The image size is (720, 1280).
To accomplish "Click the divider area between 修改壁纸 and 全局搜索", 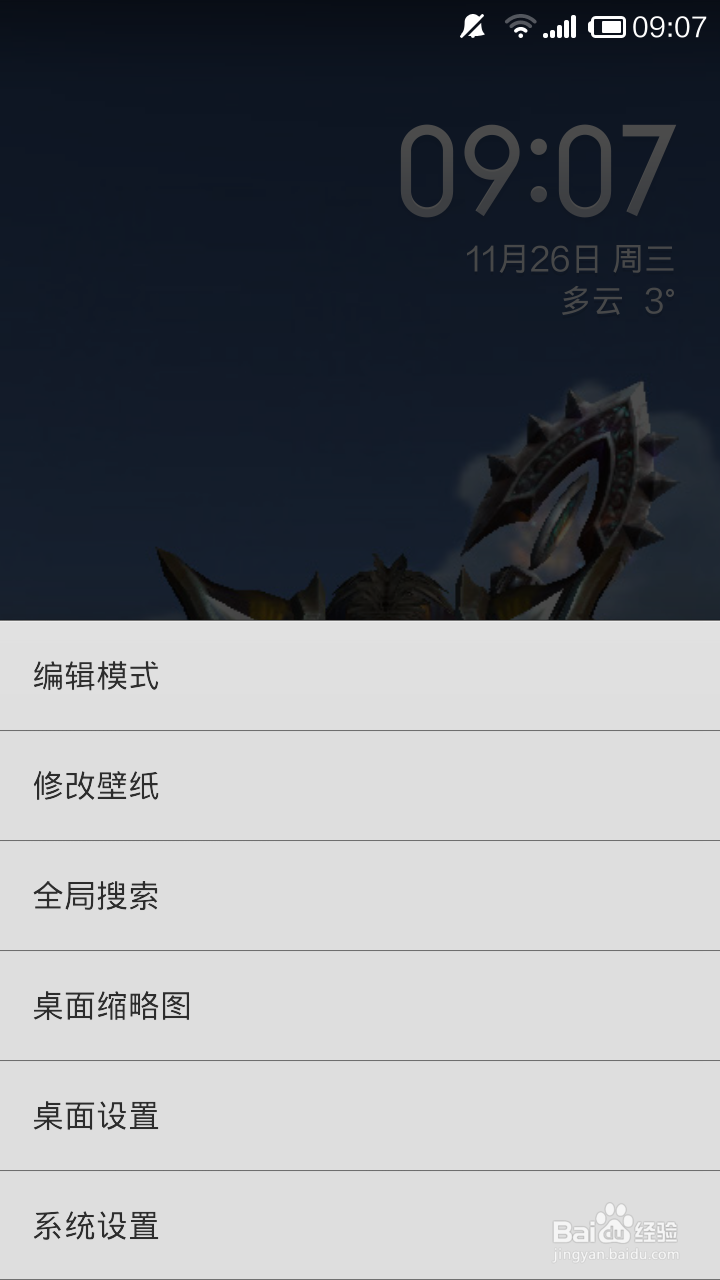I will (x=360, y=841).
